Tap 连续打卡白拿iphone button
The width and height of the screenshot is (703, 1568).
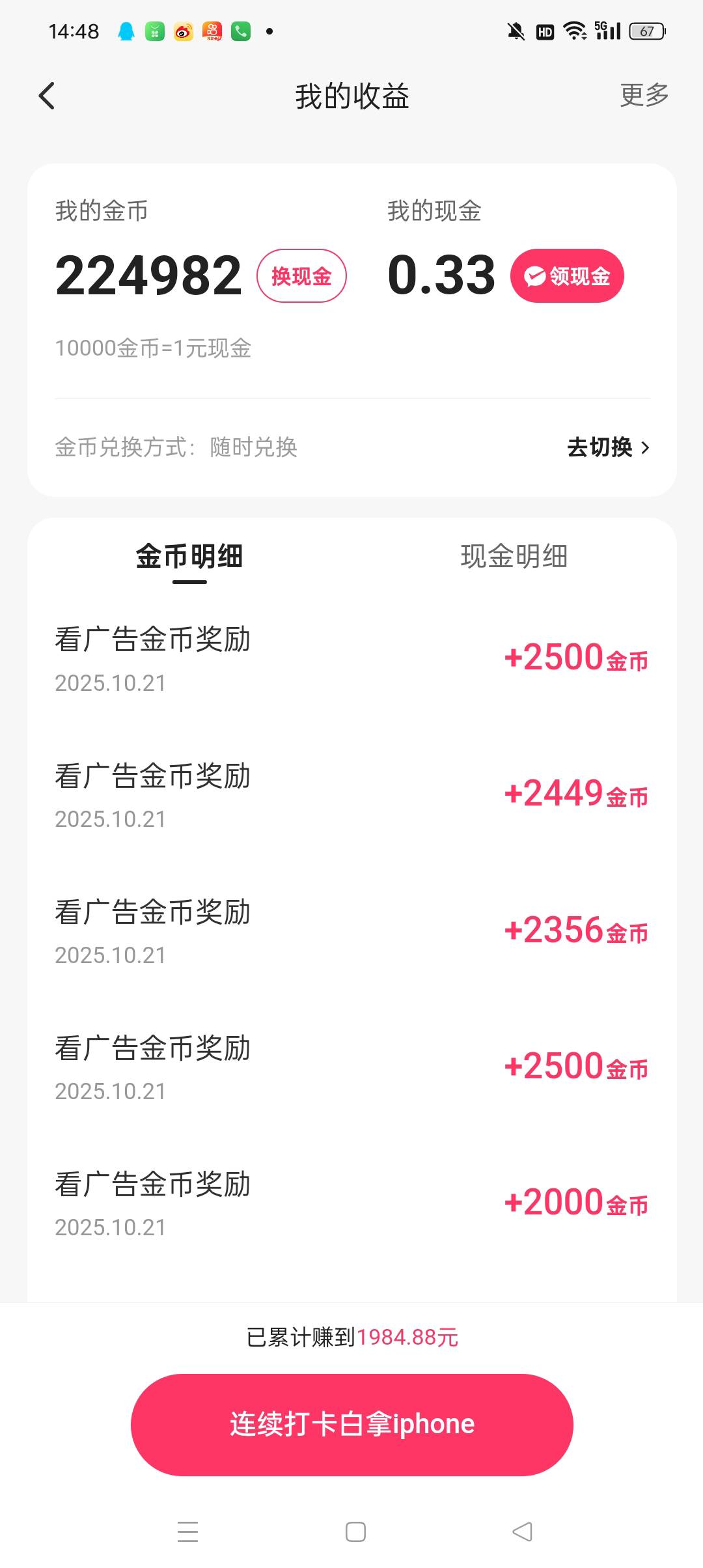[351, 1424]
